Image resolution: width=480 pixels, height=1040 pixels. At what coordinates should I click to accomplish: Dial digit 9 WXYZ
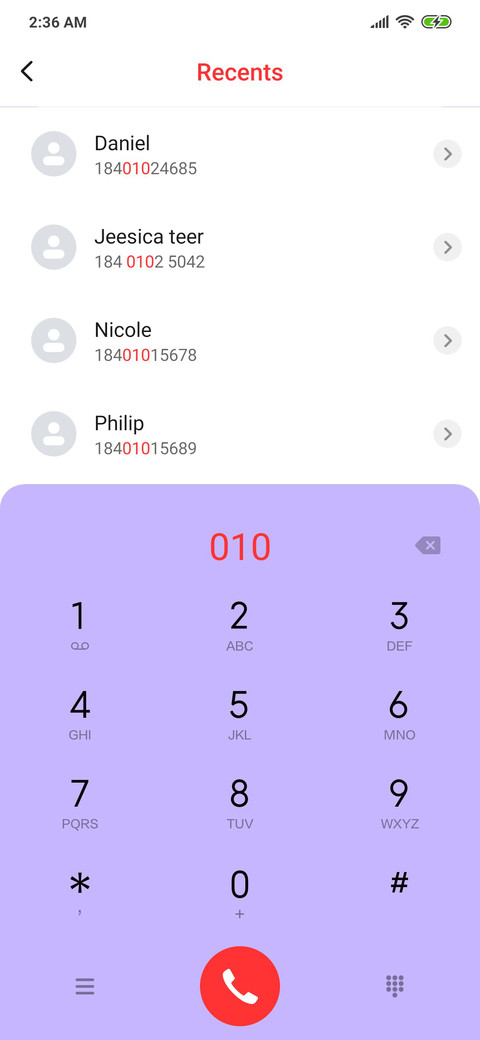point(399,803)
